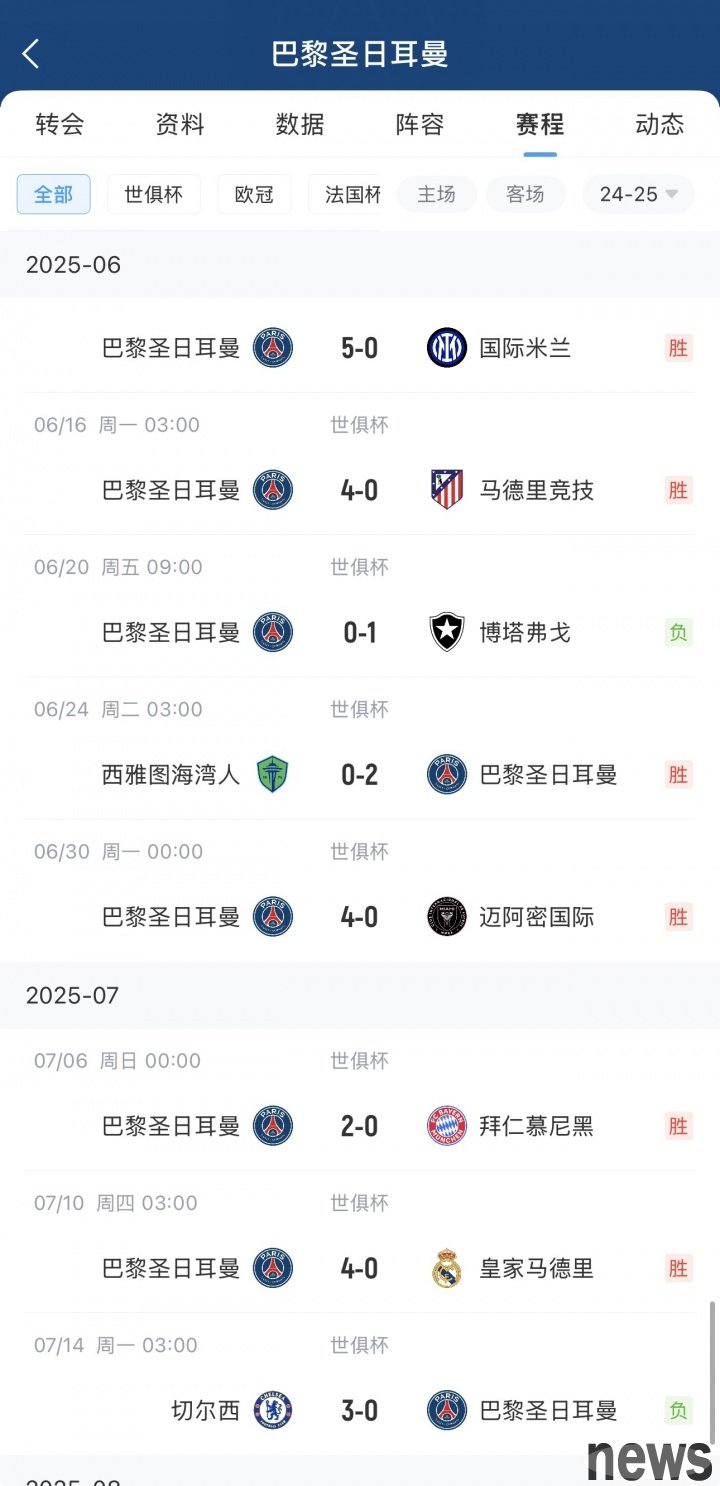Show only 主场 matches
The image size is (720, 1486).
(437, 194)
